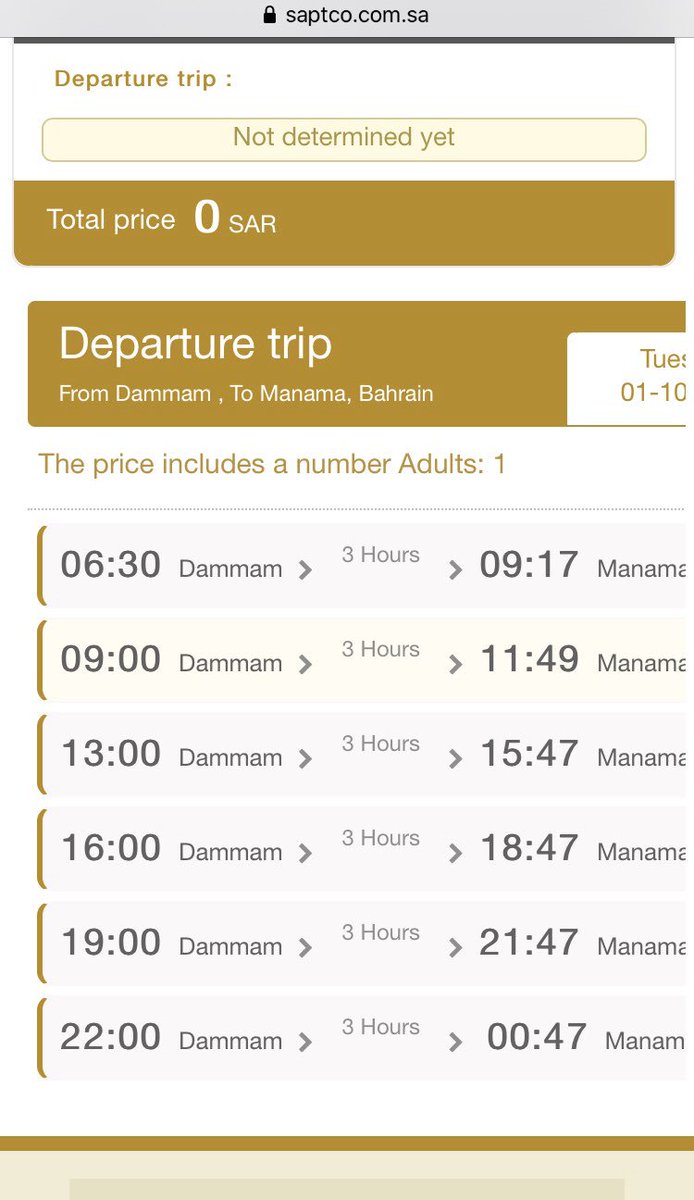
Task: Open the Tuesday 01-10 date tab
Action: click(631, 378)
